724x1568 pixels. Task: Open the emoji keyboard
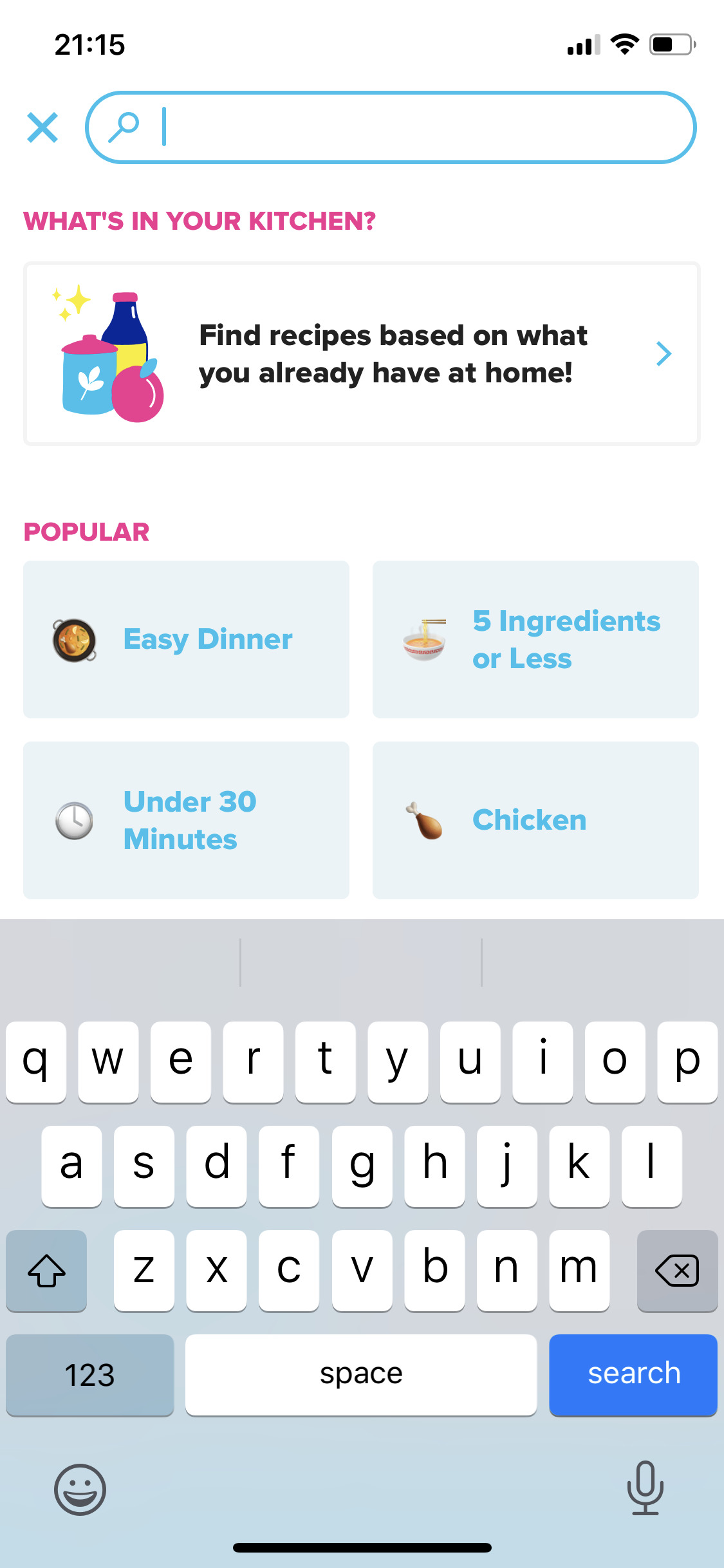pyautogui.click(x=80, y=1489)
